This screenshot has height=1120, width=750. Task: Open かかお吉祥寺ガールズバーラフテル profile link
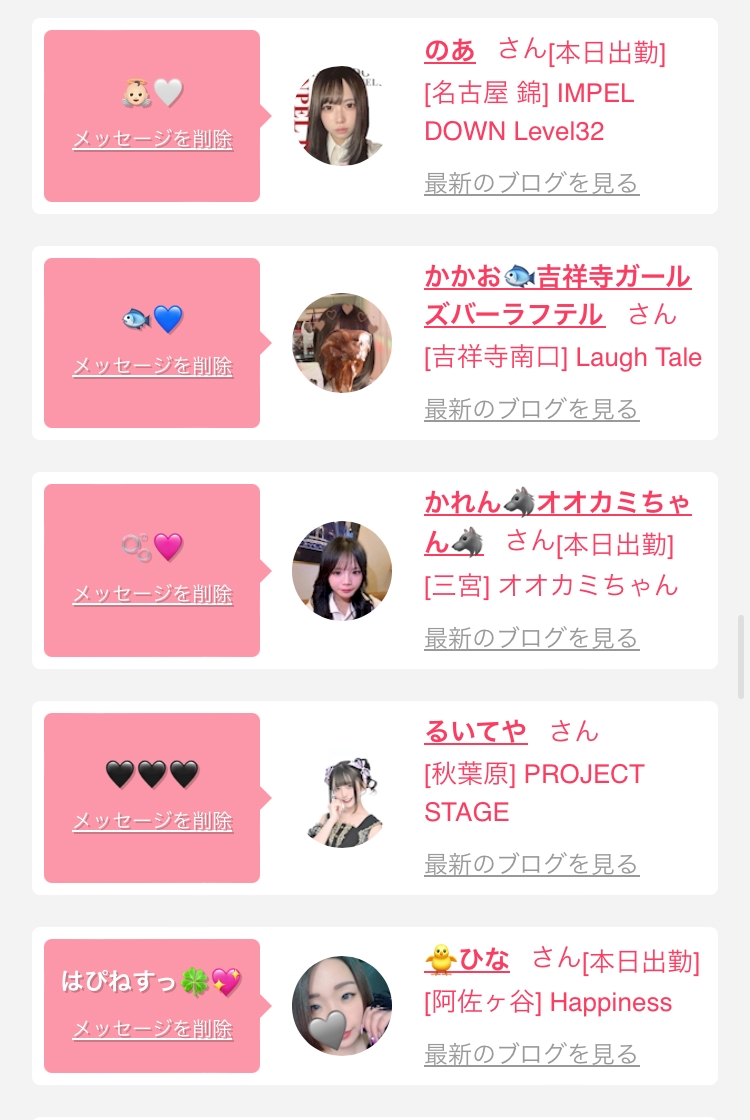pyautogui.click(x=557, y=295)
